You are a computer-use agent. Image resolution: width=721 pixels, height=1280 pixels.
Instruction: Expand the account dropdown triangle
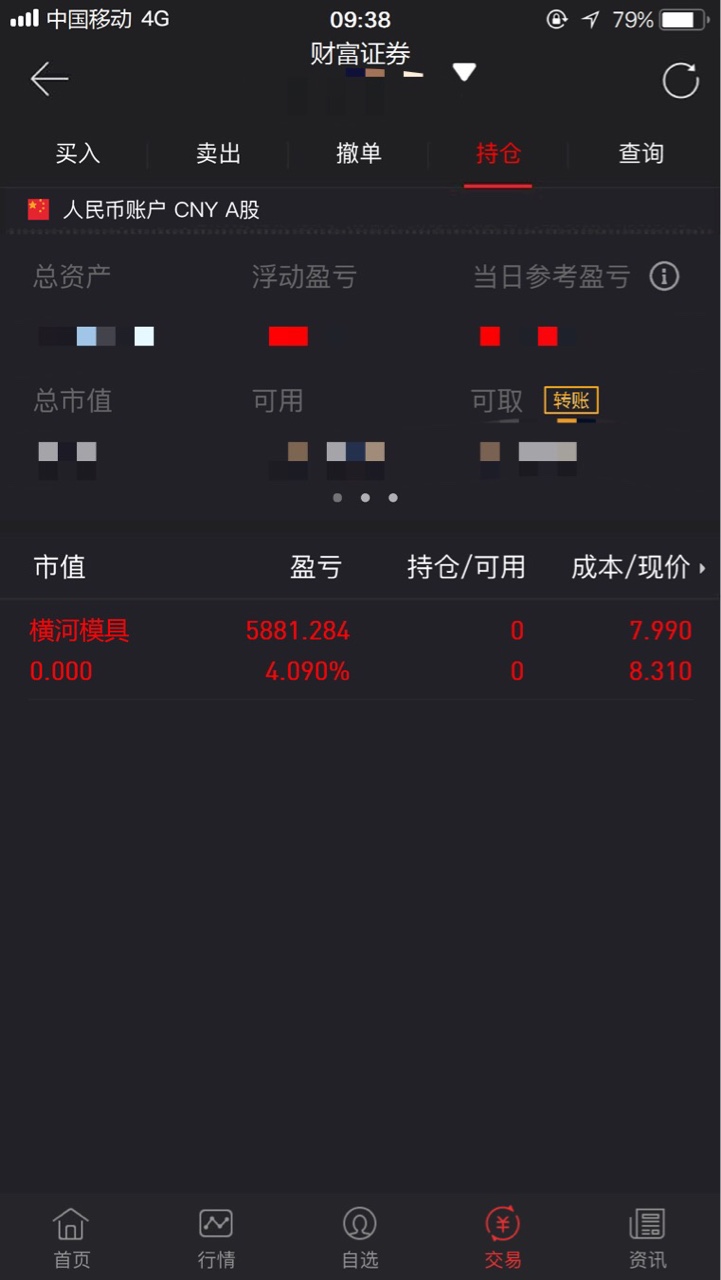464,72
